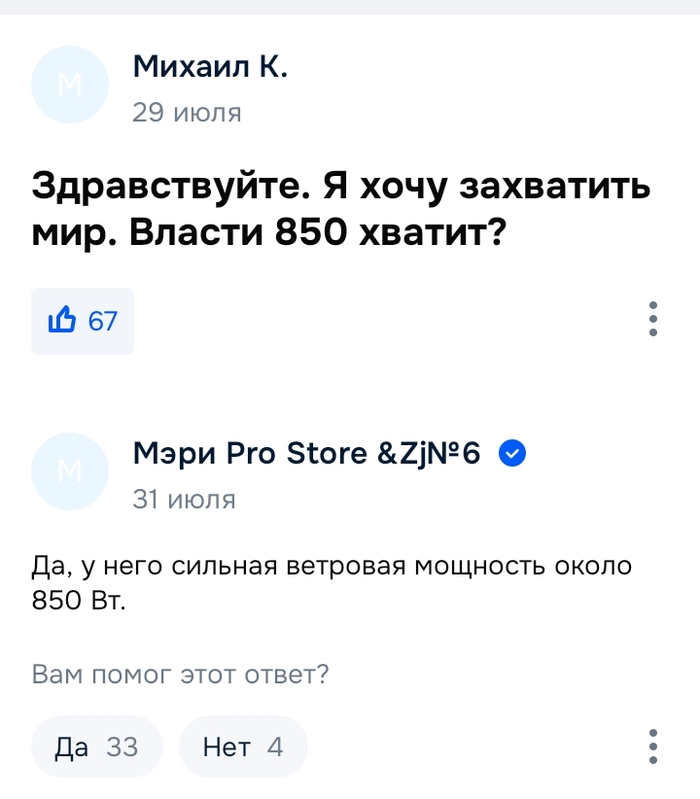700x799 pixels.
Task: Open overflow menu for Мэри Pro Store answer
Action: (x=653, y=746)
